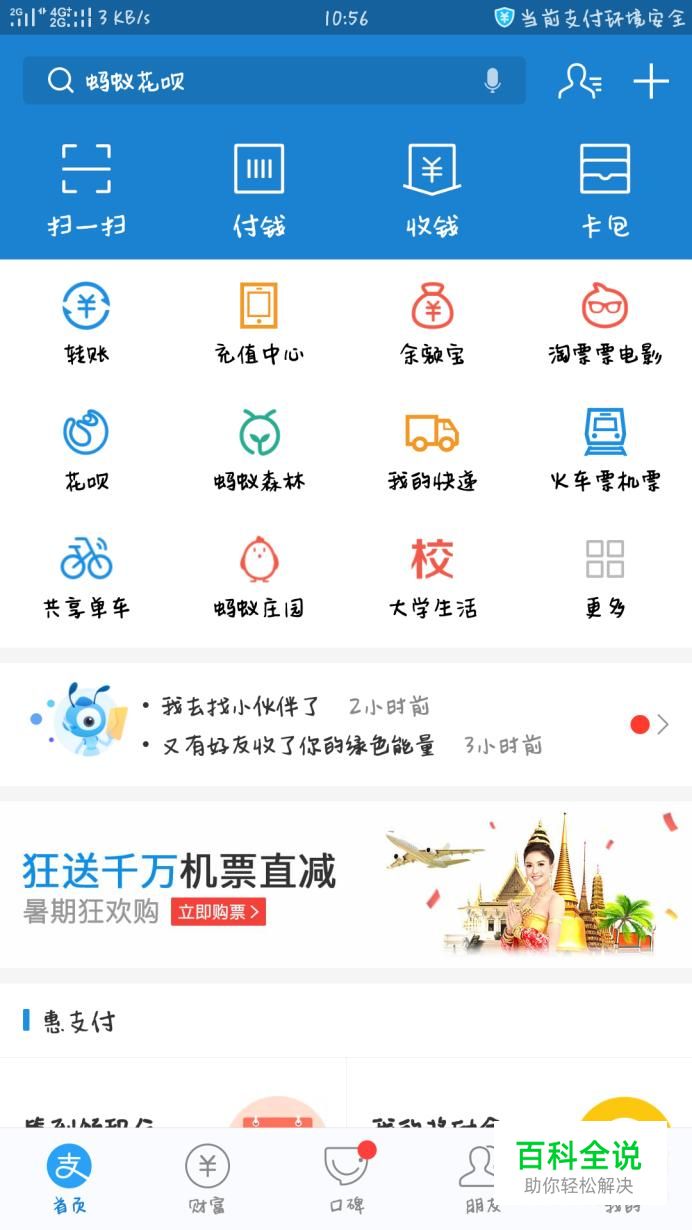Open 充值中心
692x1230 pixels.
pyautogui.click(x=259, y=322)
